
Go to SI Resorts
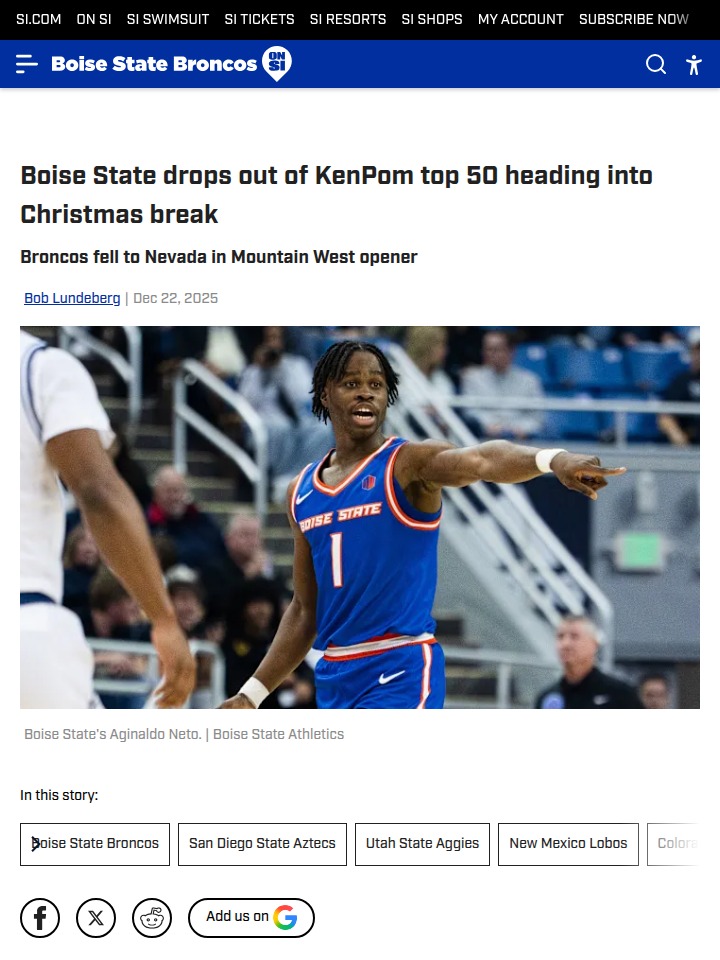pos(347,19)
